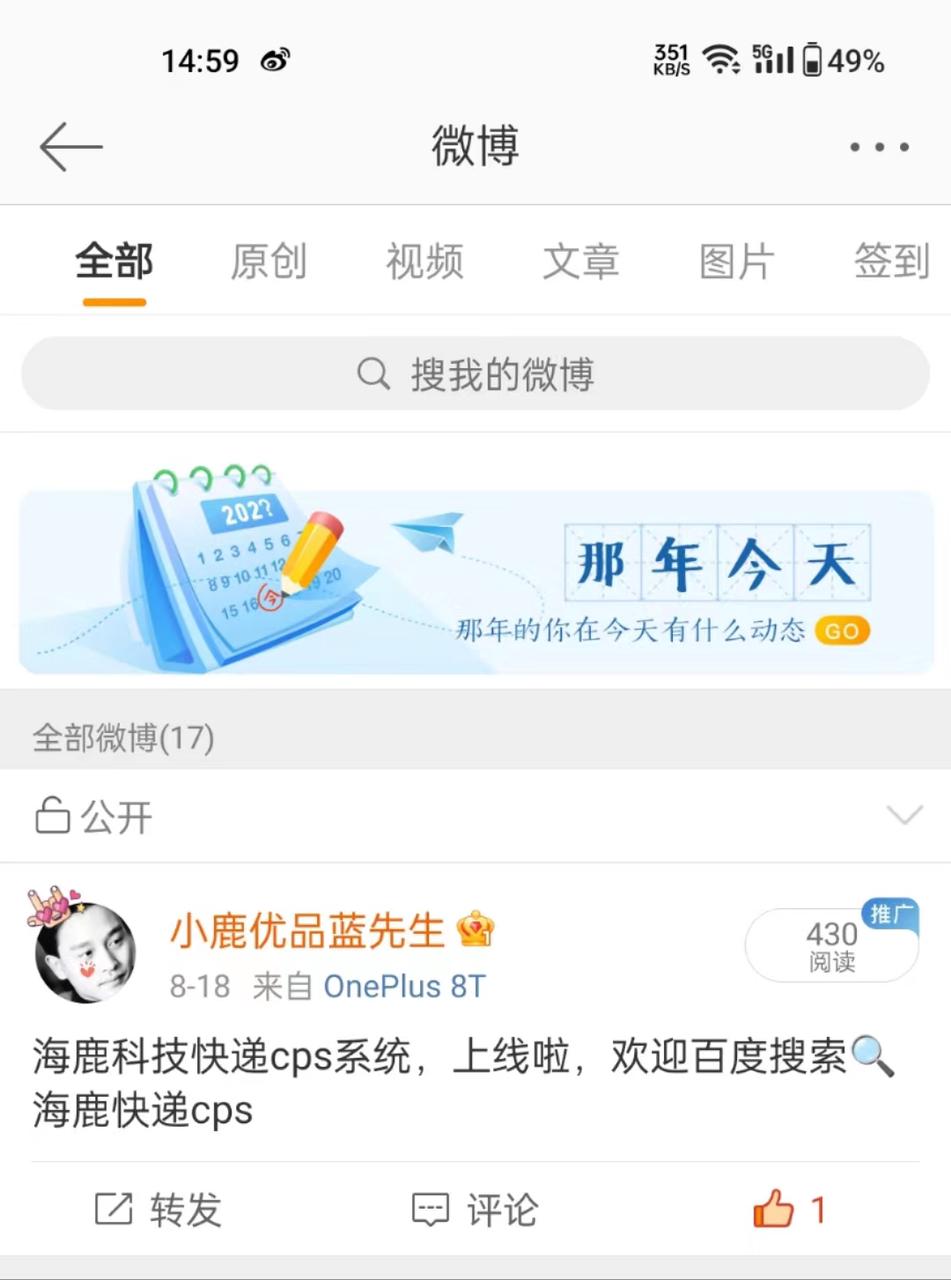Select the 全部 tab

point(114,262)
